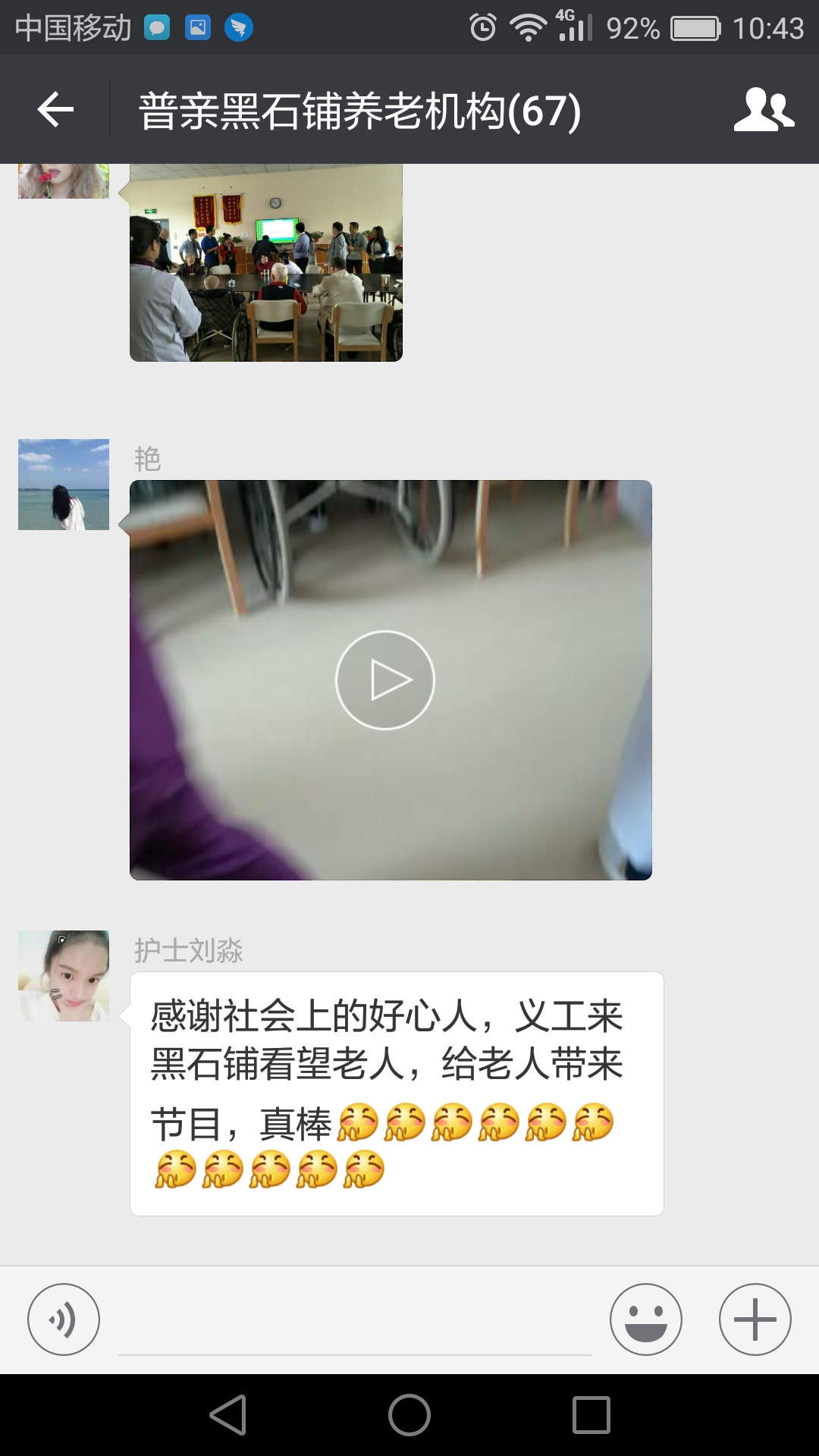Open the shared nursing home photo

(x=265, y=262)
